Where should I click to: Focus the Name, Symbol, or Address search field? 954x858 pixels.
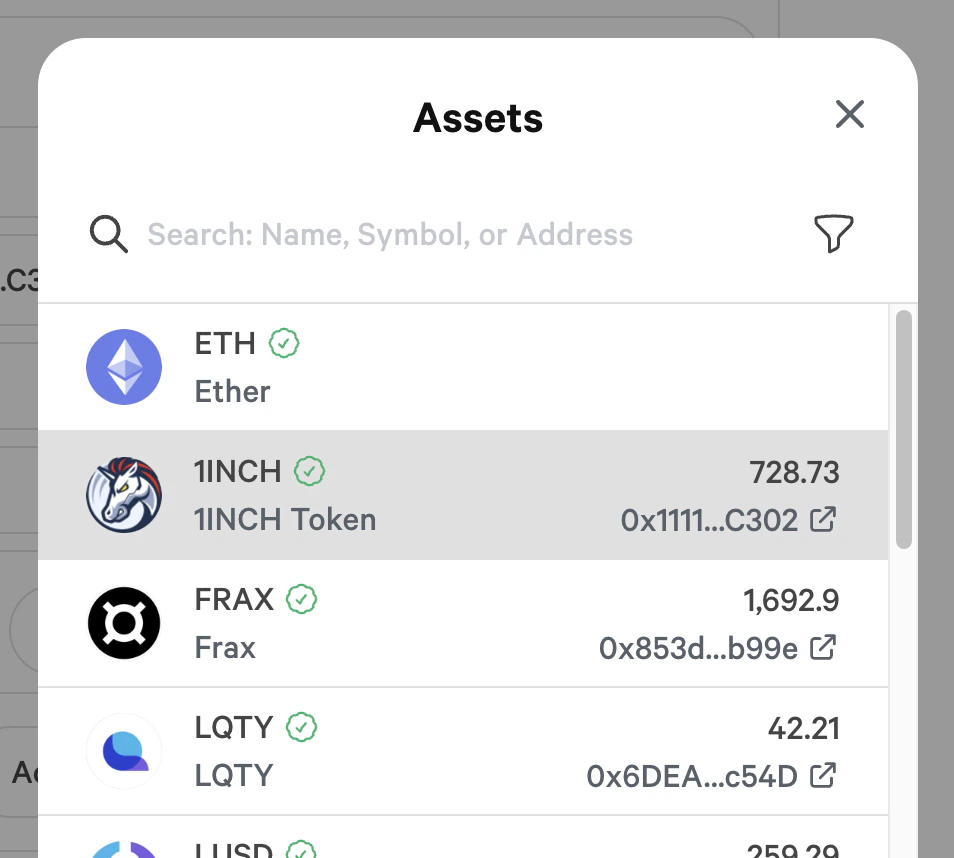(390, 235)
